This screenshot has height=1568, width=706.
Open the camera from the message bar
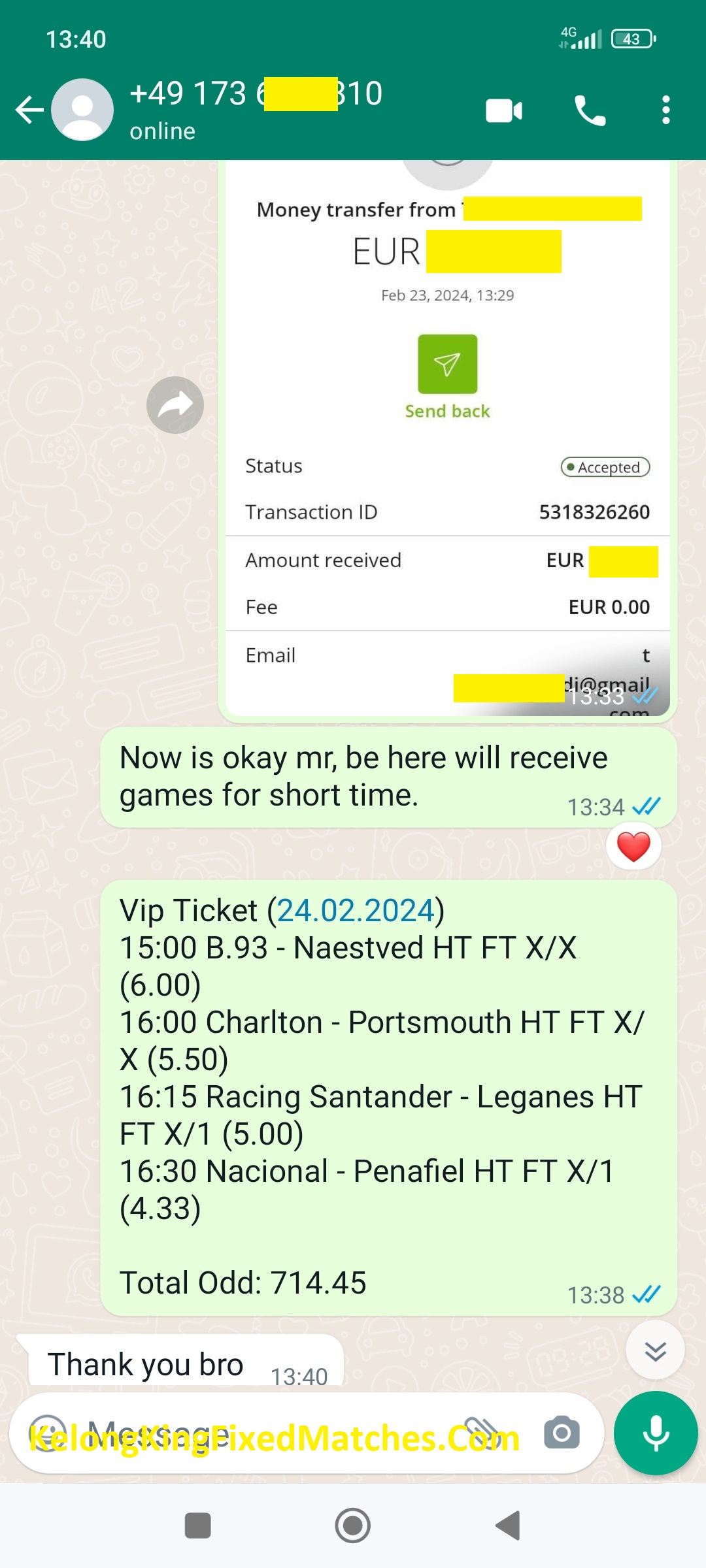coord(562,1433)
